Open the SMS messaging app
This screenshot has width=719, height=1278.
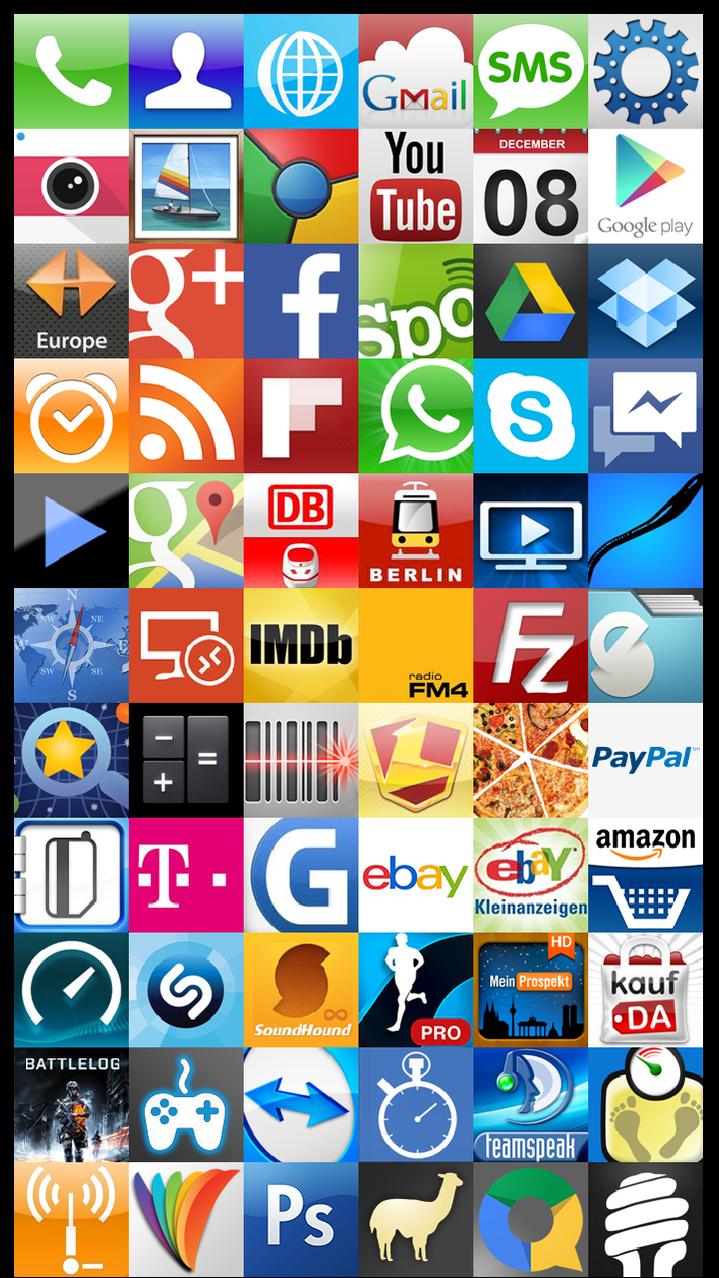coord(530,71)
